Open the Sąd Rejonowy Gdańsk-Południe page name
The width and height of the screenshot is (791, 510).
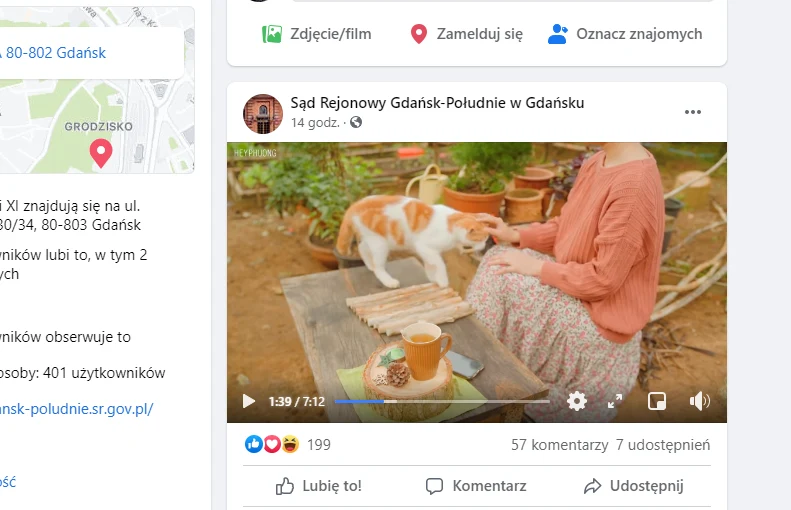(x=437, y=103)
